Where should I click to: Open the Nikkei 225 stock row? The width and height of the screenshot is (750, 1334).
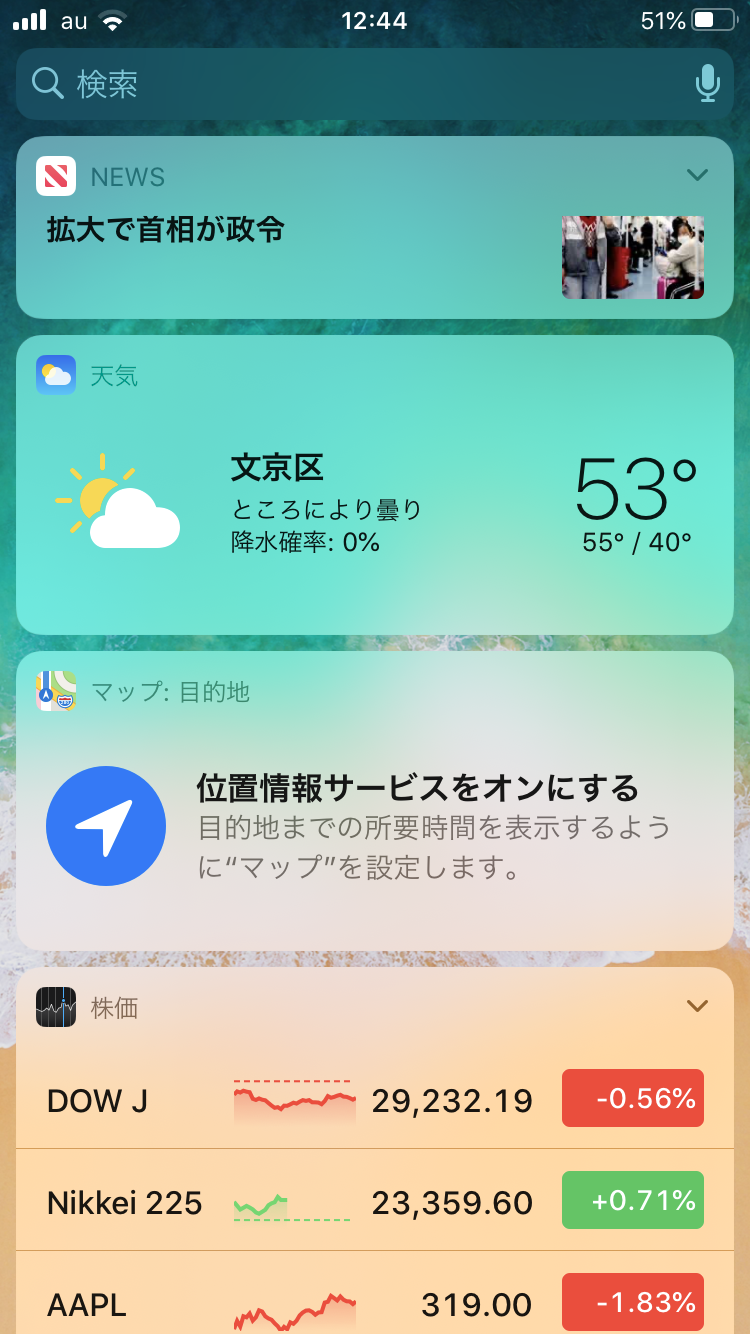290,1202
